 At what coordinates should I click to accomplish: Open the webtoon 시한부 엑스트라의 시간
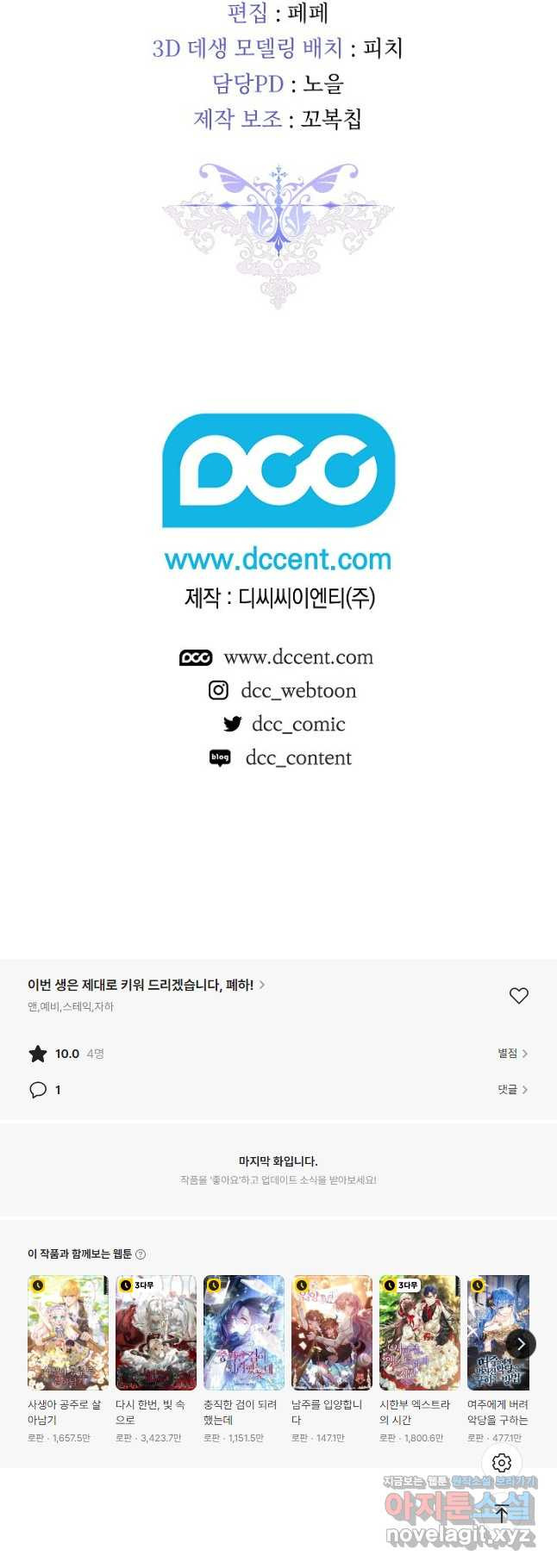(x=420, y=1332)
